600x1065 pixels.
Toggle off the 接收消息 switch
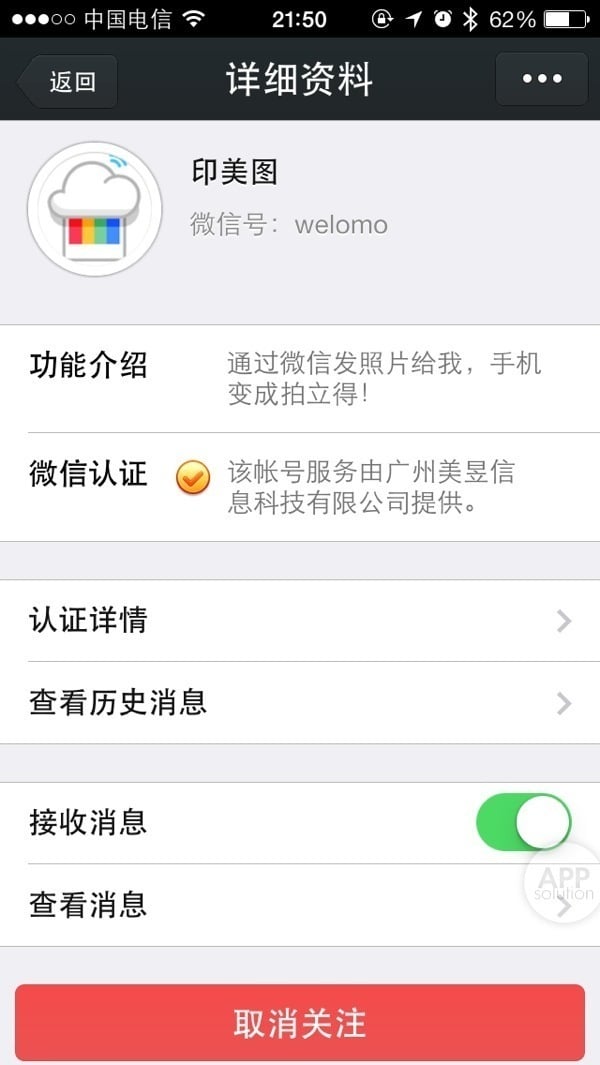coord(524,823)
